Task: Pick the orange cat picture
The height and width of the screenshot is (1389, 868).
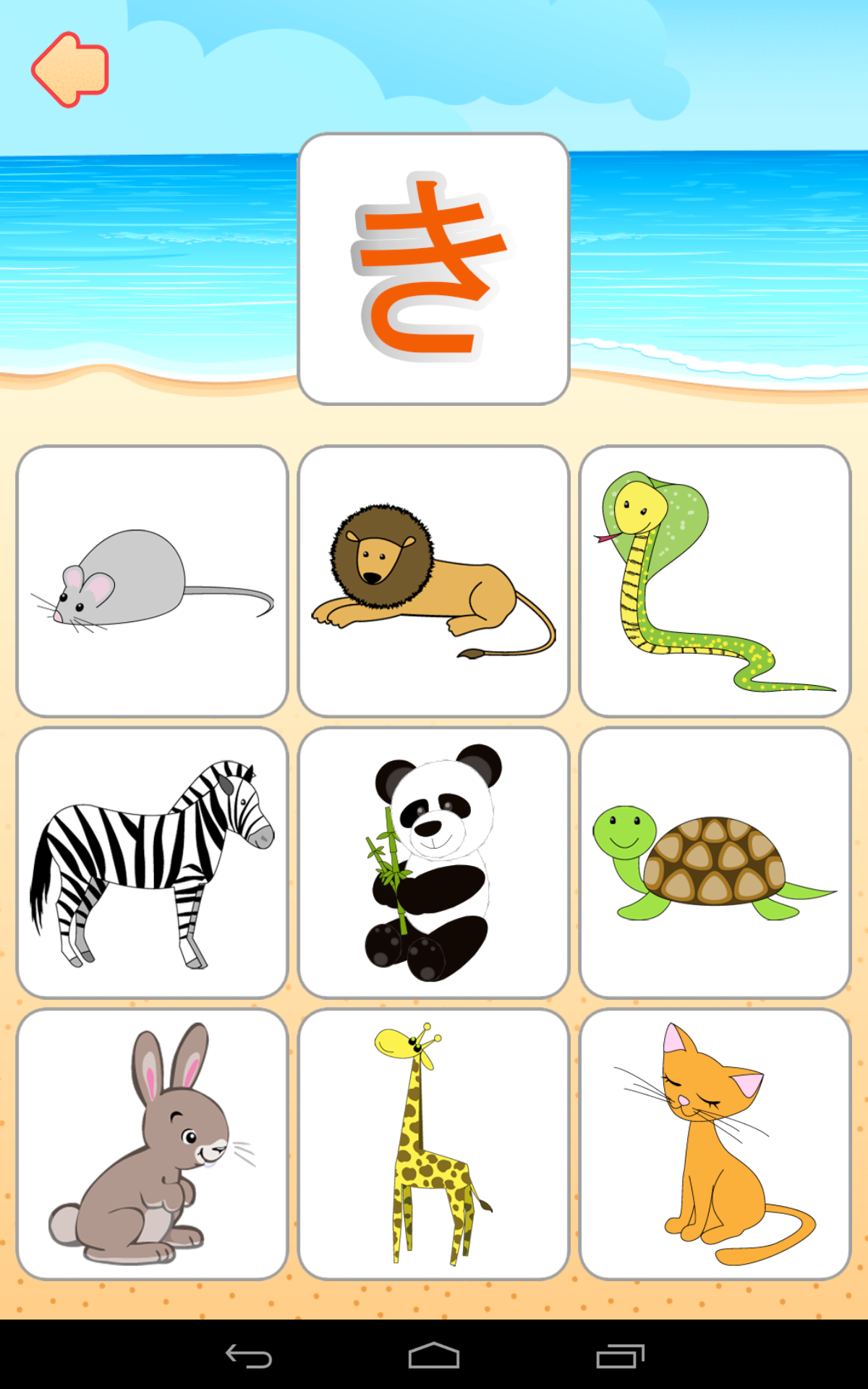Action: coord(715,1144)
